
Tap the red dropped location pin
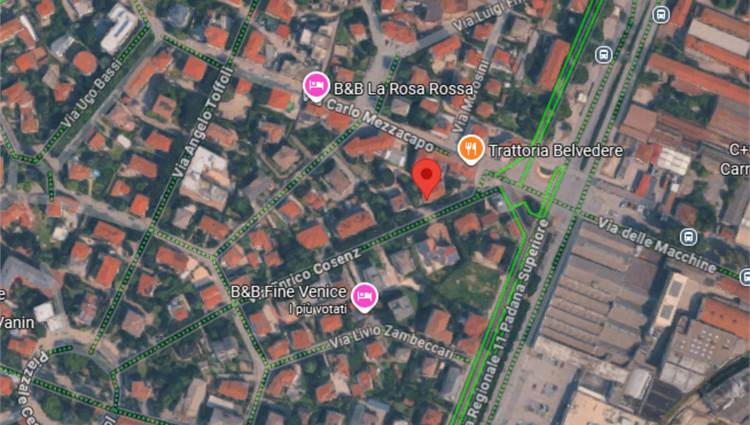click(x=428, y=177)
